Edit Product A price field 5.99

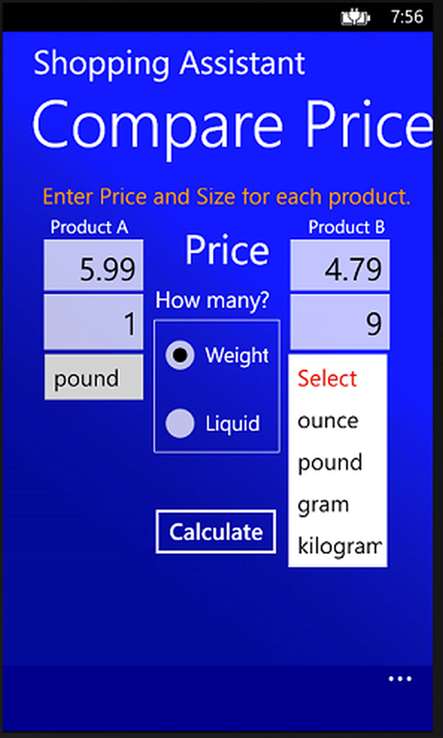[94, 265]
